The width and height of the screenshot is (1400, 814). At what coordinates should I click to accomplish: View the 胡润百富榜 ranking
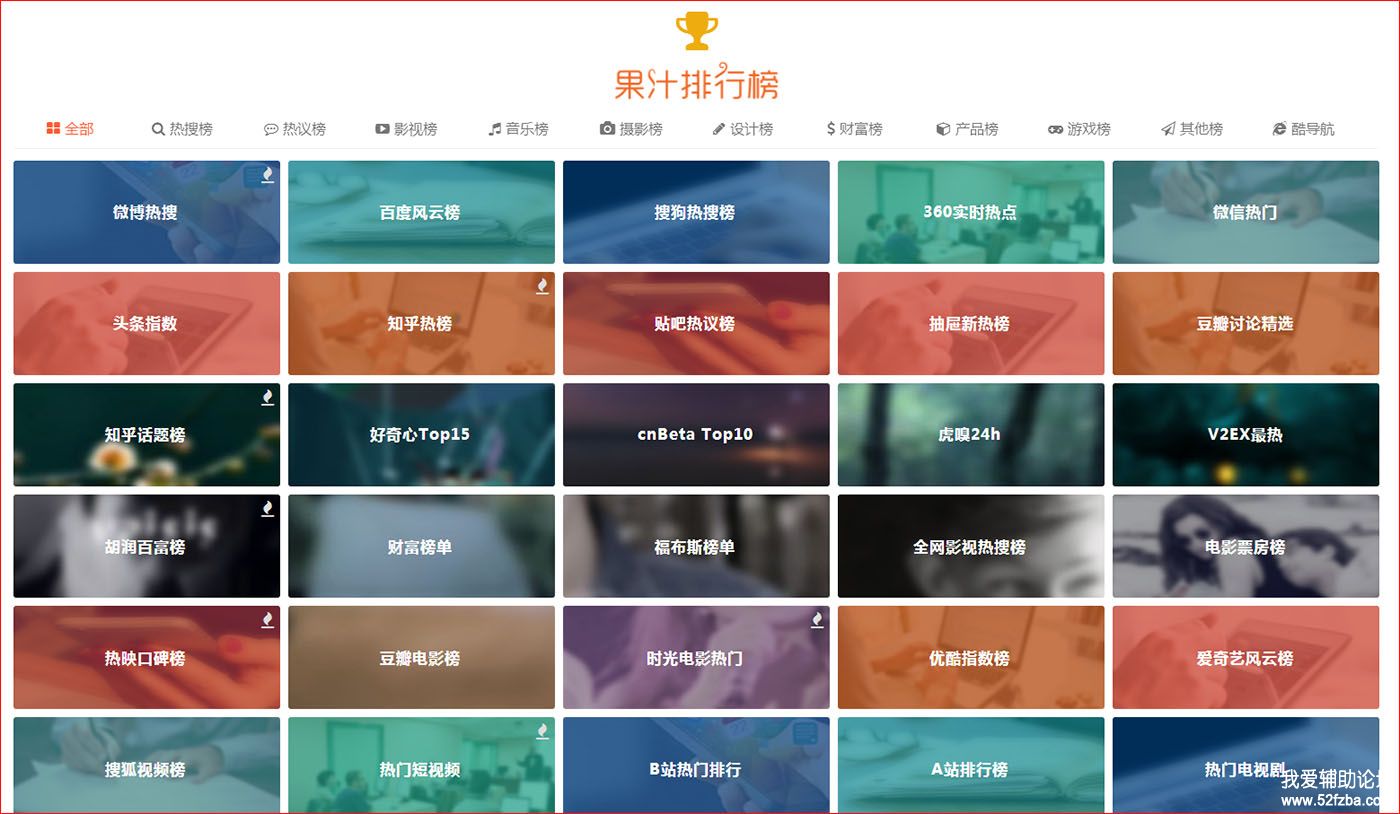pyautogui.click(x=146, y=546)
